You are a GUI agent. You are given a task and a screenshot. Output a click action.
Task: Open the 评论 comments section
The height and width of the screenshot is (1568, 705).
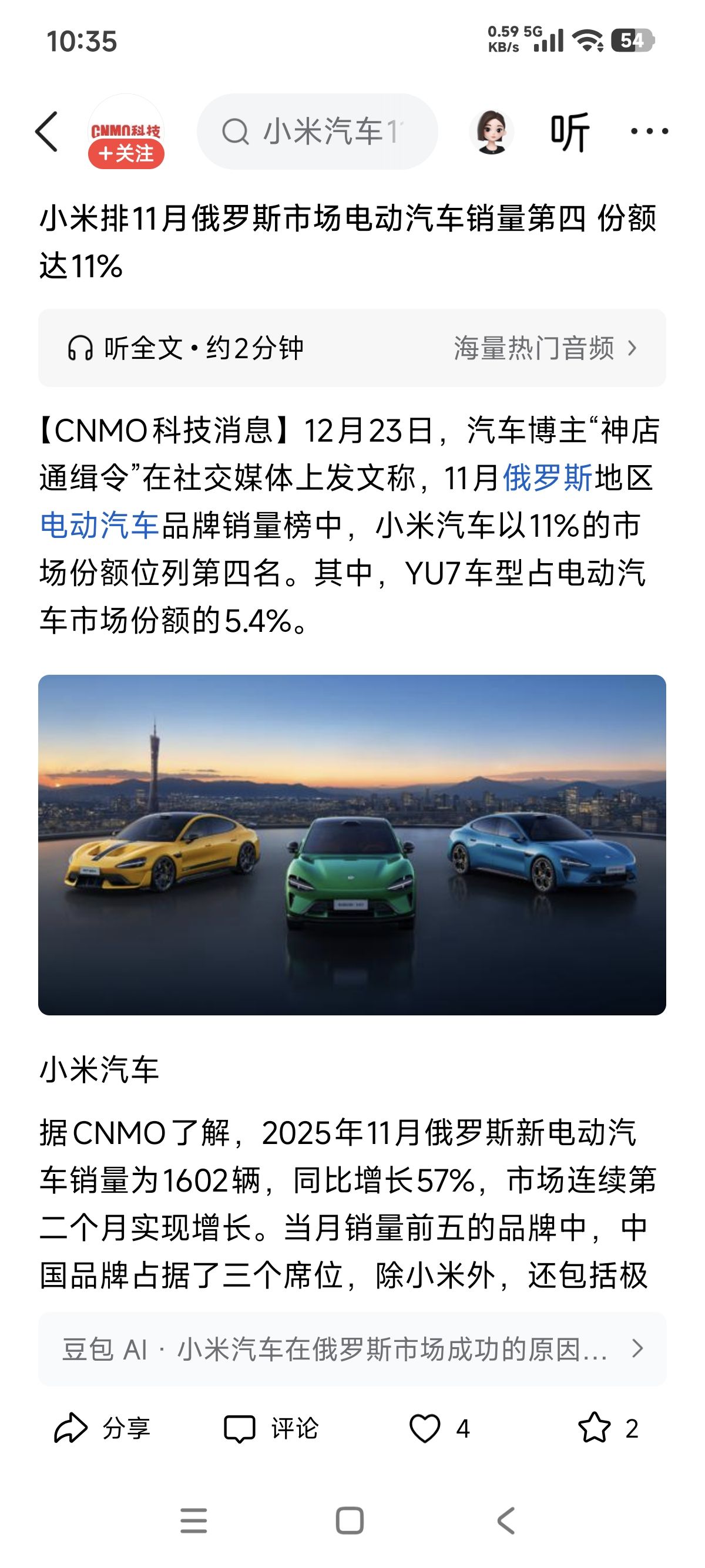coord(271,1428)
